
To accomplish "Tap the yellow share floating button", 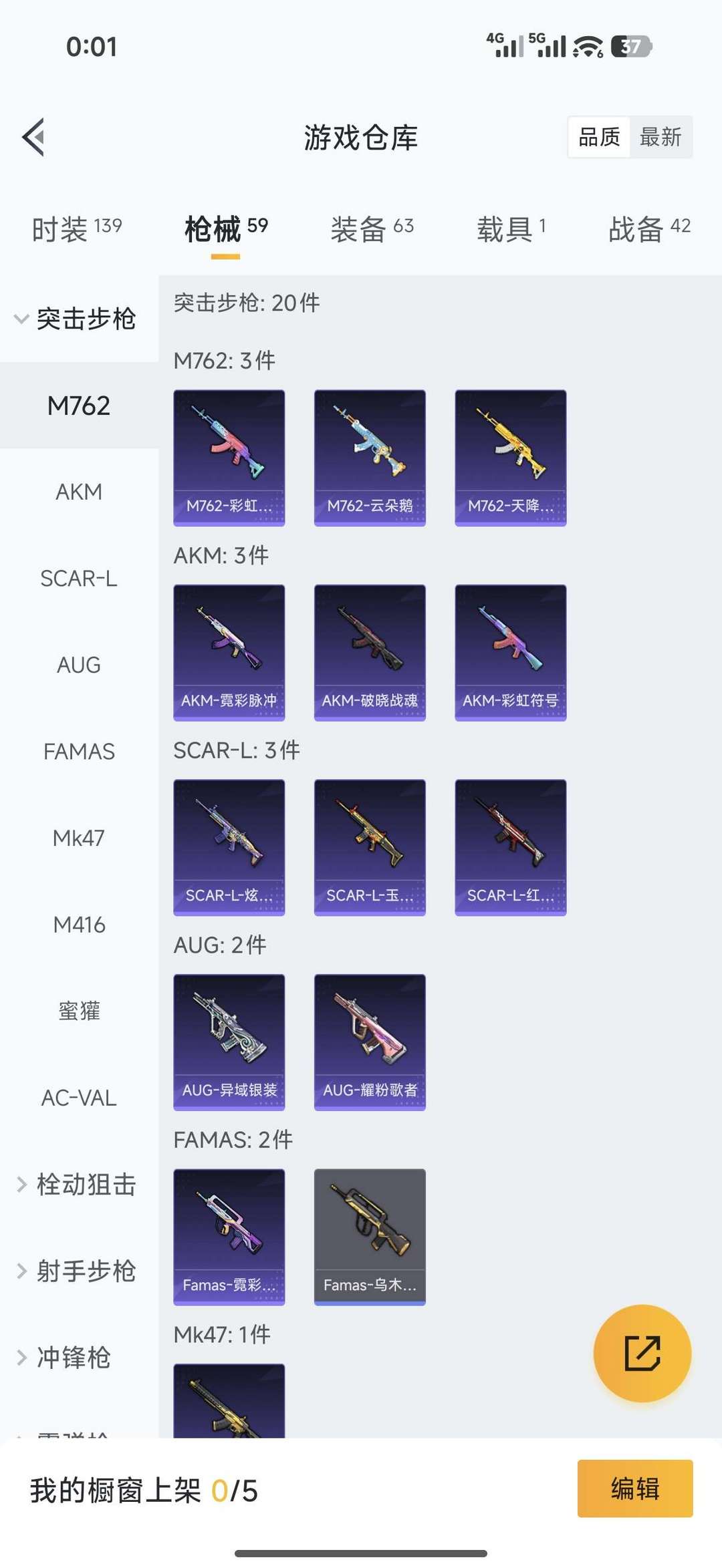I will tap(642, 1353).
